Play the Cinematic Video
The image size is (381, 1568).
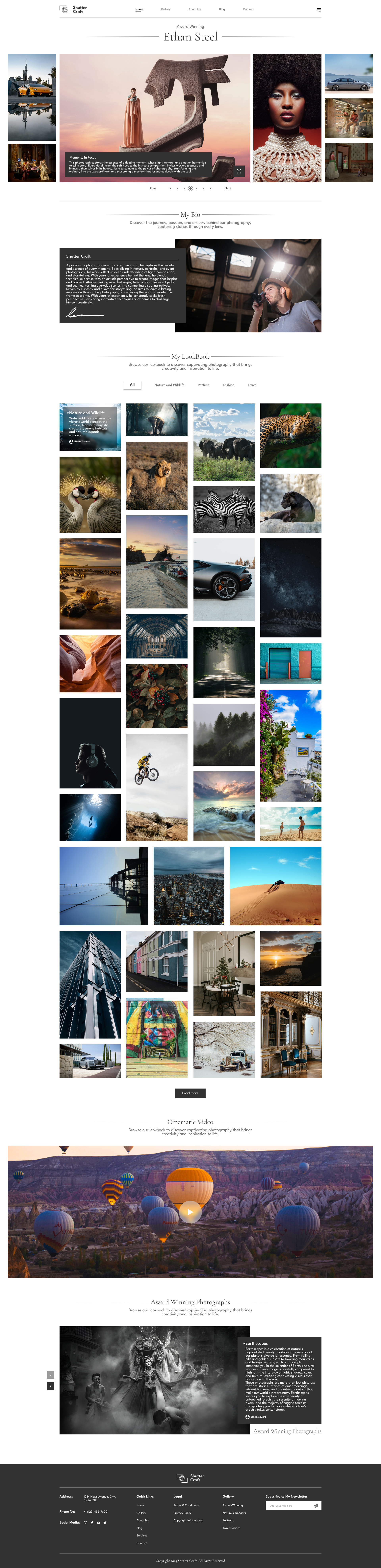pyautogui.click(x=190, y=1211)
